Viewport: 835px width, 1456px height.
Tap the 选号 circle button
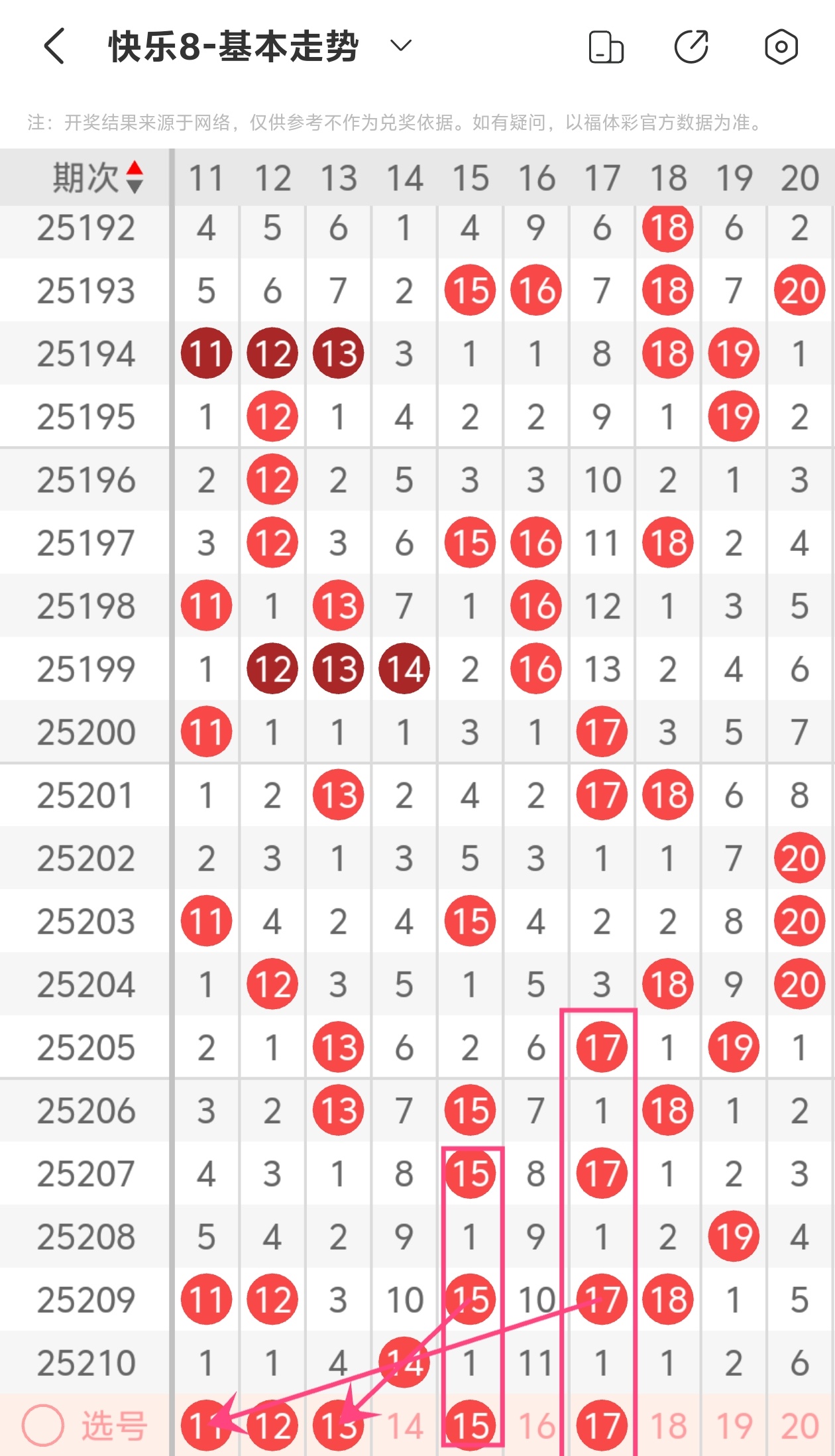tap(43, 1426)
